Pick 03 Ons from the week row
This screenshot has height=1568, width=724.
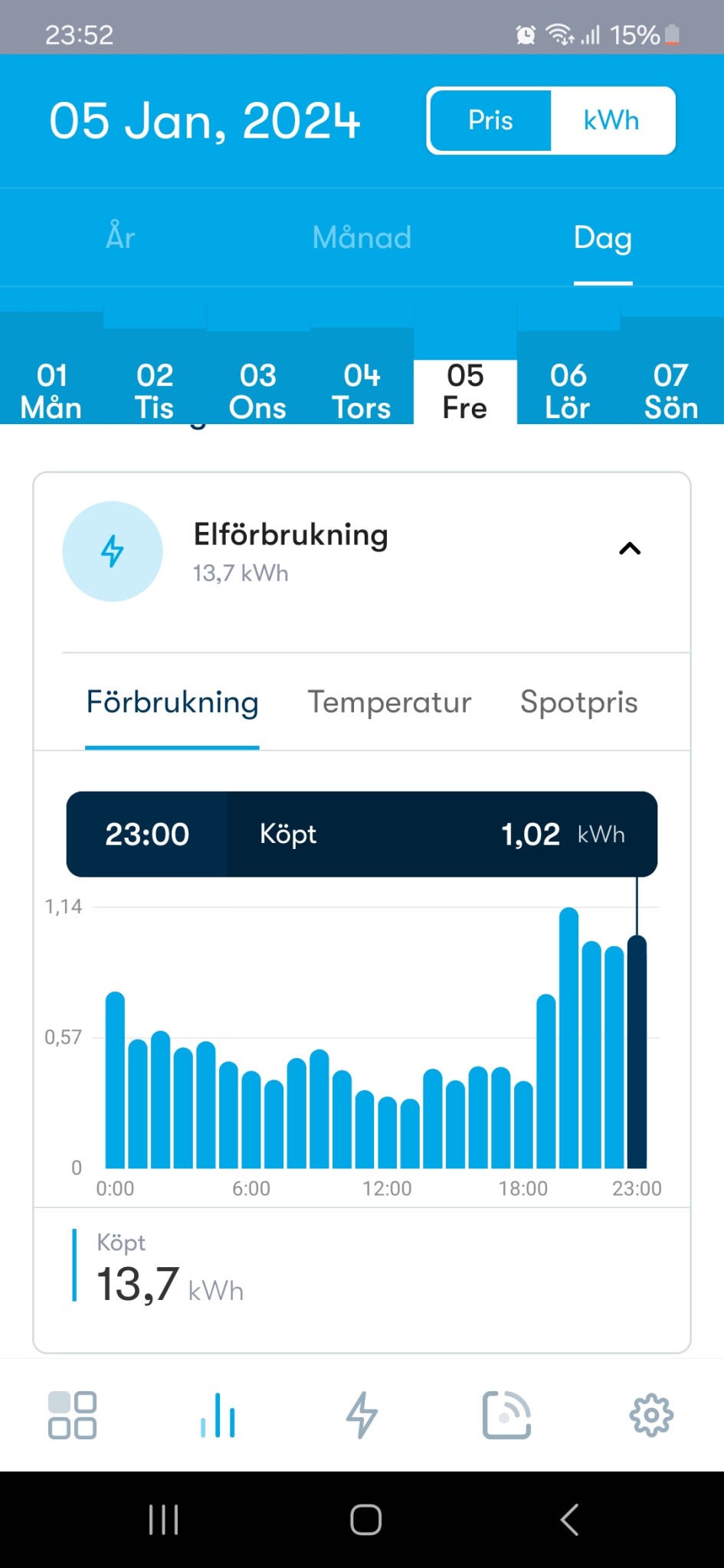[258, 391]
